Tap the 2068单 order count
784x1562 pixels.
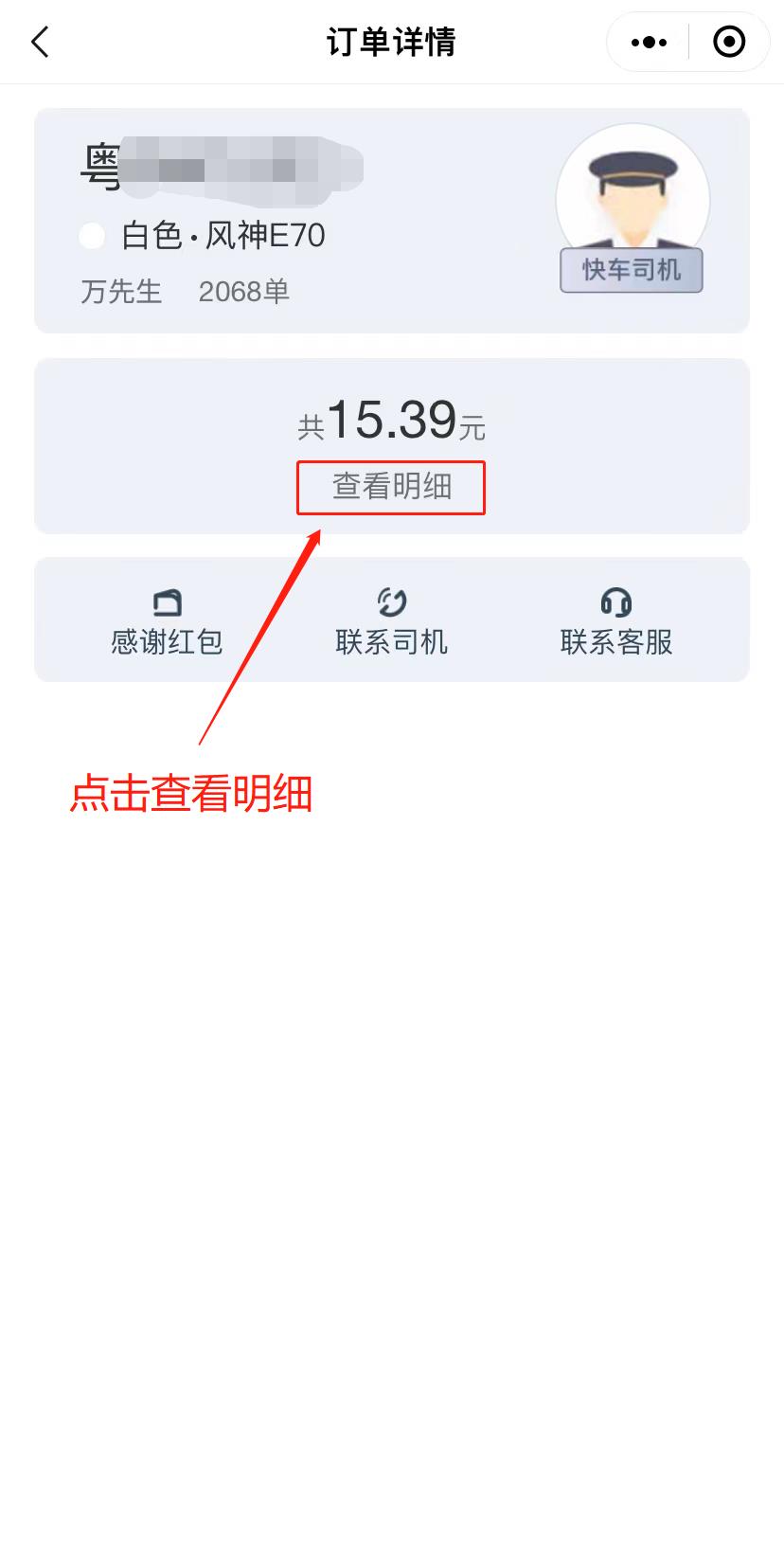coord(242,293)
